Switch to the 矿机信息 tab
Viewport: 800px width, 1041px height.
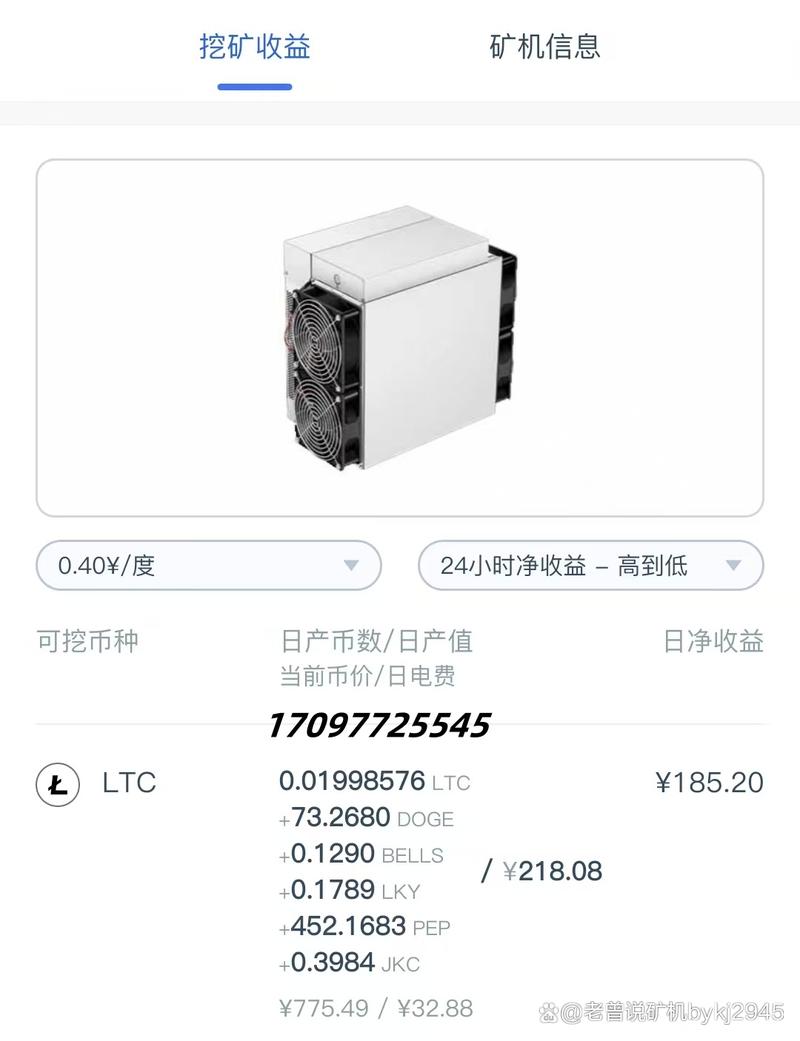click(x=543, y=47)
